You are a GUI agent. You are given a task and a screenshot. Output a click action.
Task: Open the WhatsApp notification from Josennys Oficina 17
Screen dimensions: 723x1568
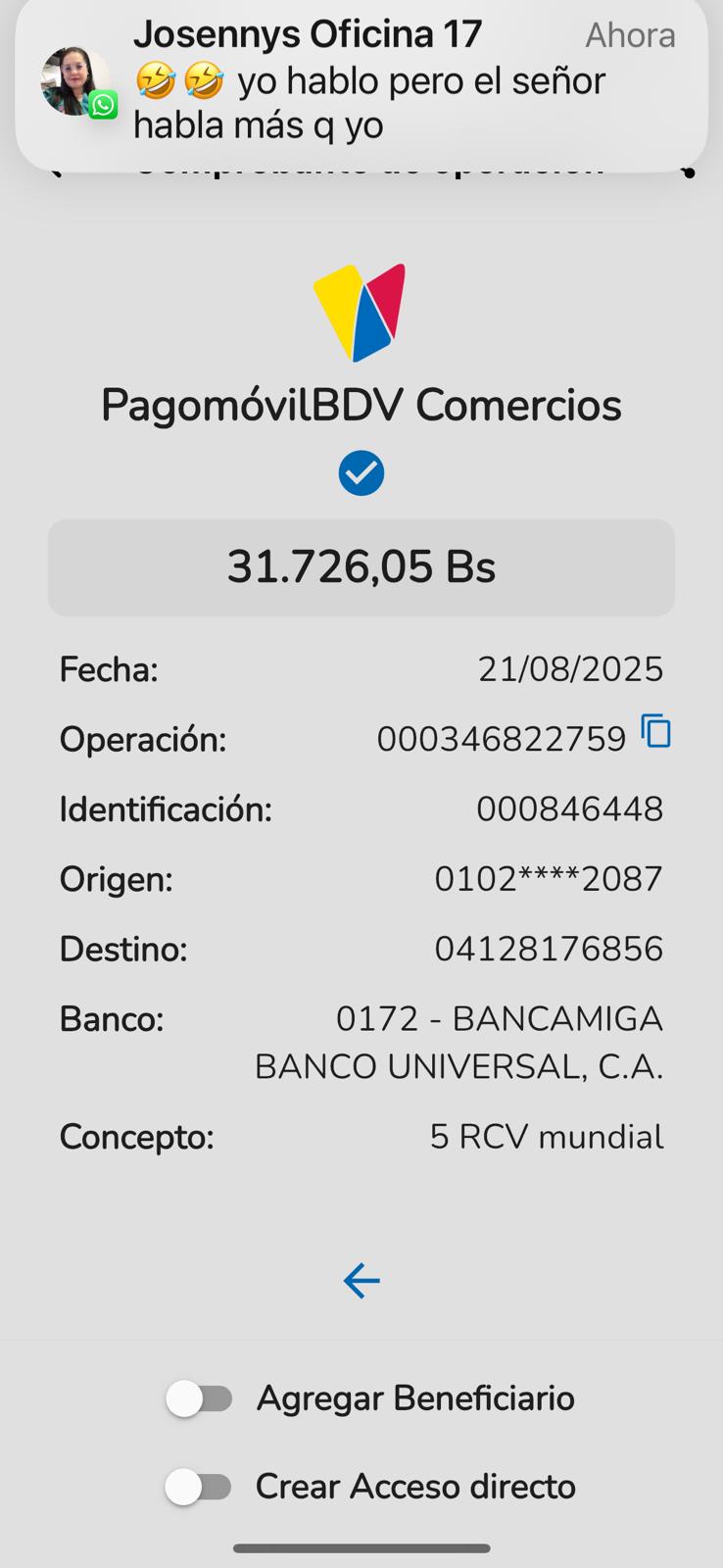tap(361, 80)
